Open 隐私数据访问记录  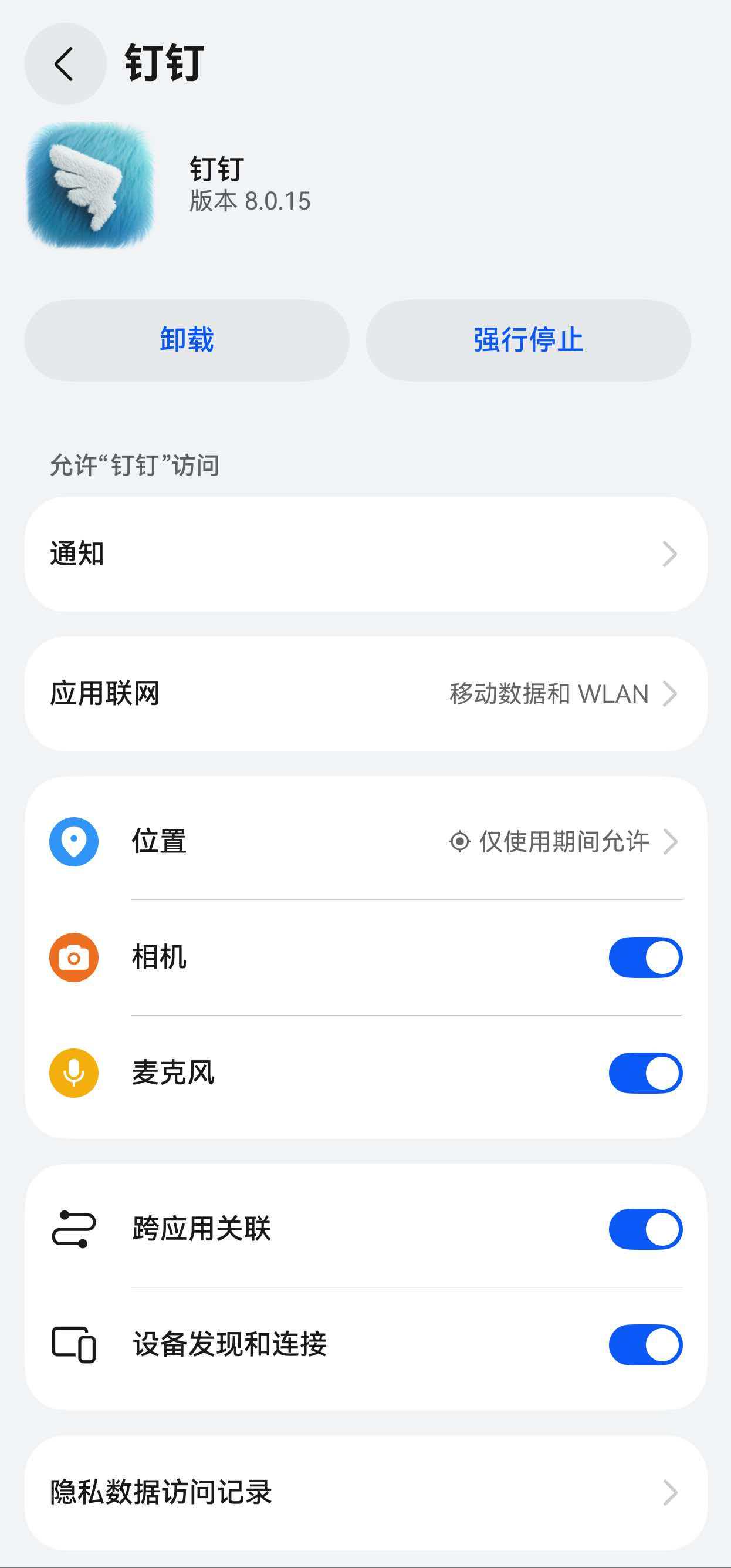(x=365, y=1492)
